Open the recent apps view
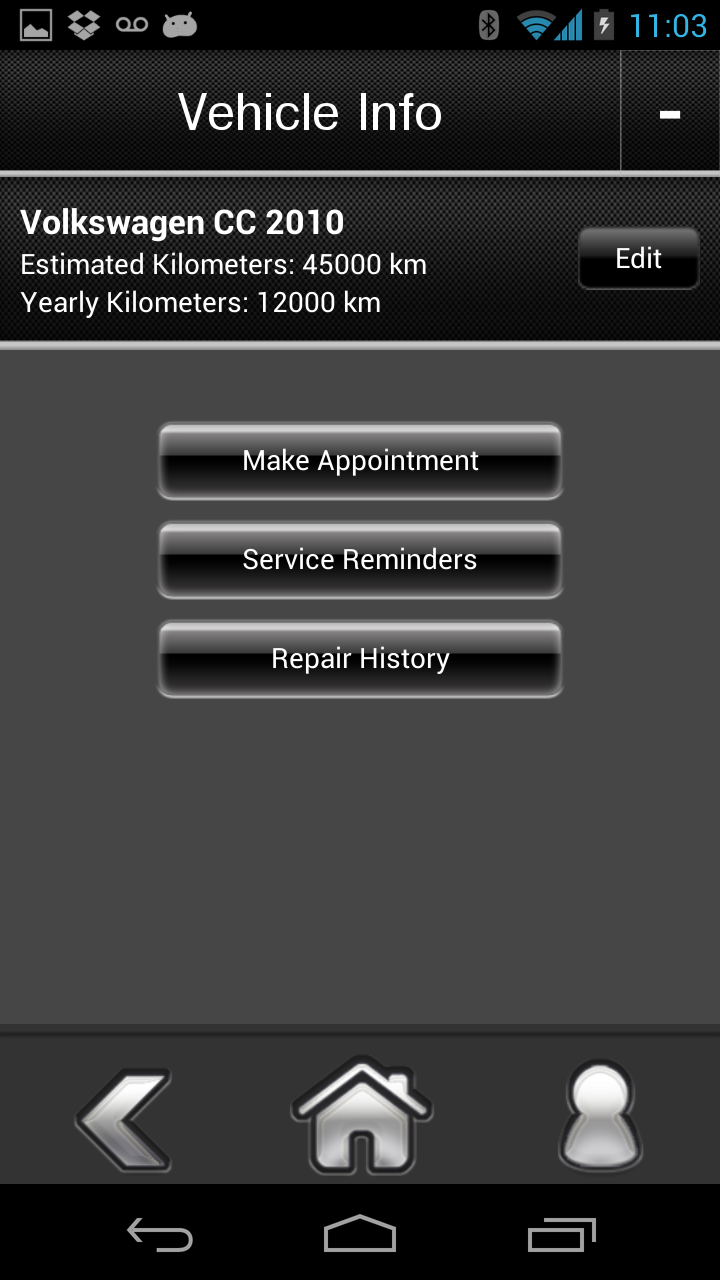Screen dimensions: 720x1280 coord(561,1235)
